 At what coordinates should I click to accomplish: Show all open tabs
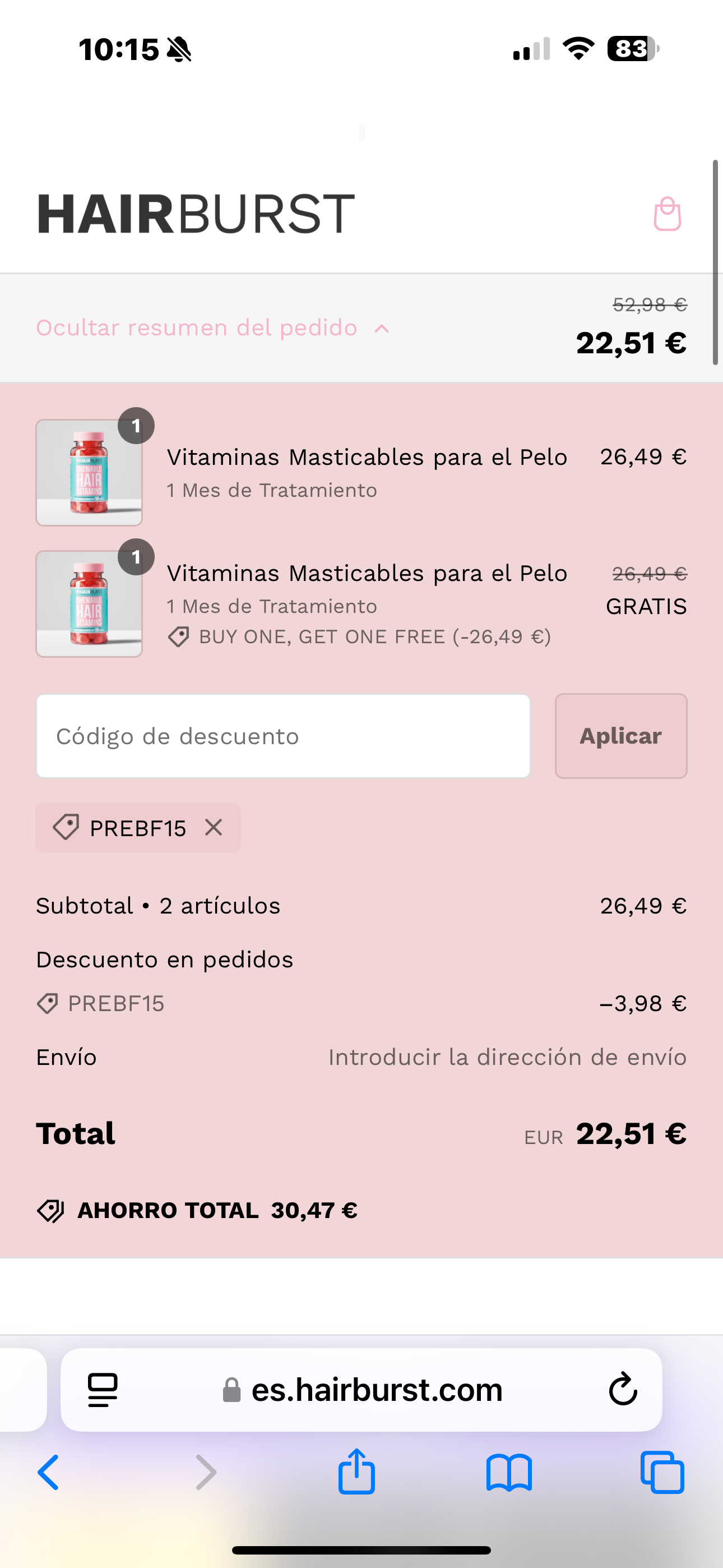point(662,1473)
